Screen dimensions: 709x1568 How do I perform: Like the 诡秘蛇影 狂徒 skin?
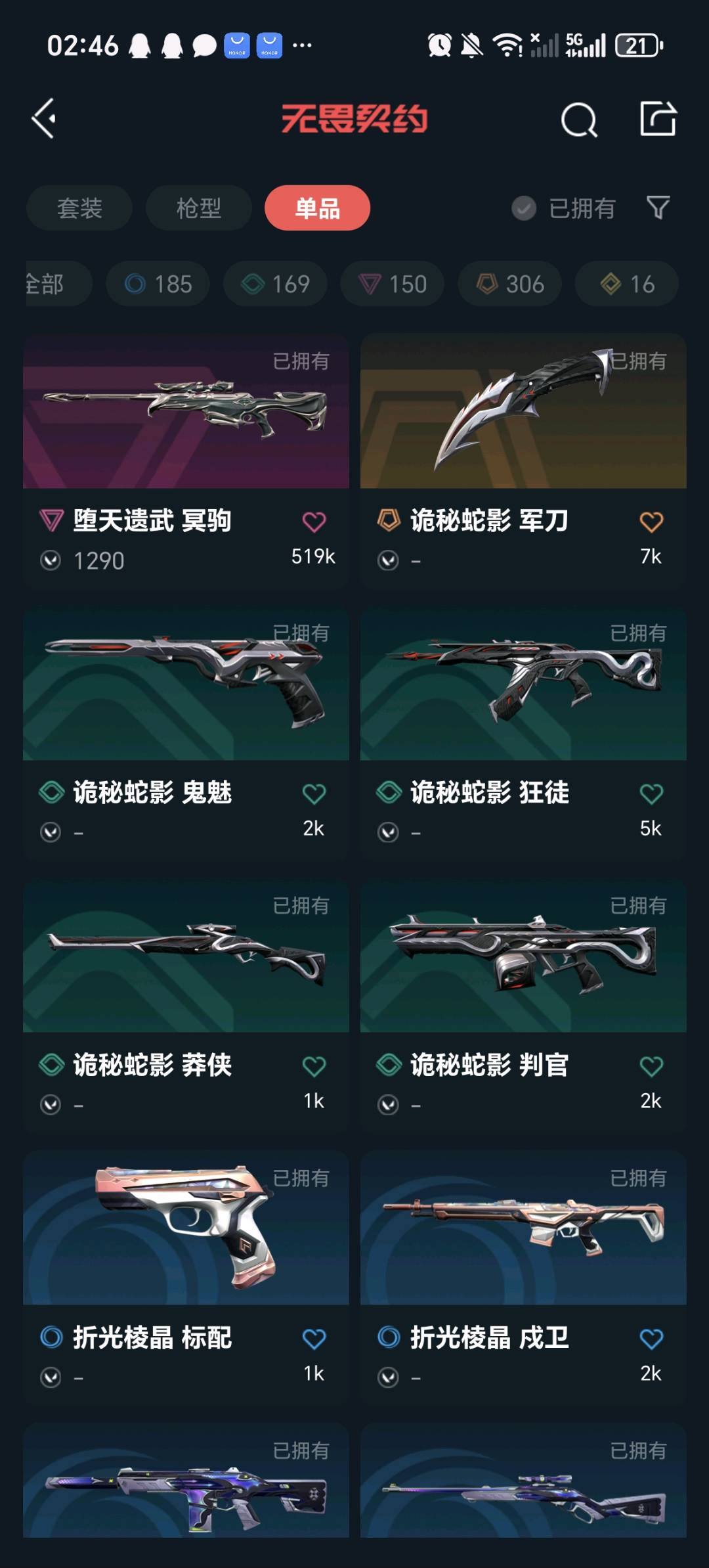coord(651,794)
